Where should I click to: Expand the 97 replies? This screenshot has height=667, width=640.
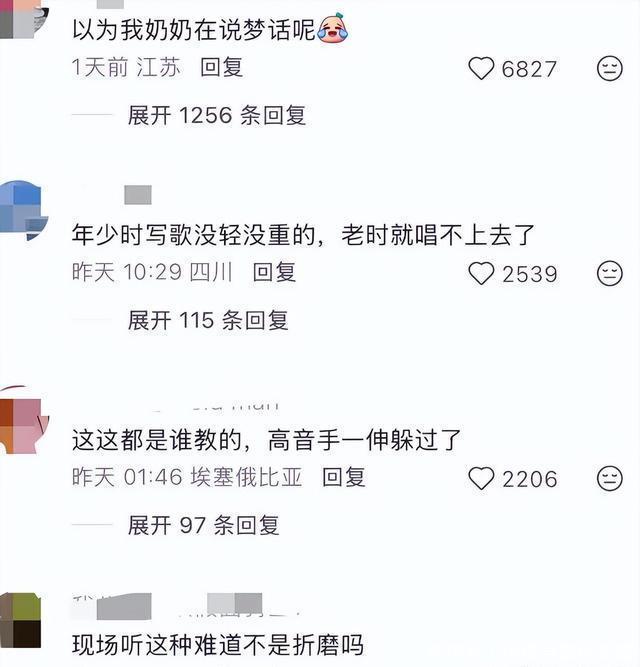pyautogui.click(x=203, y=525)
